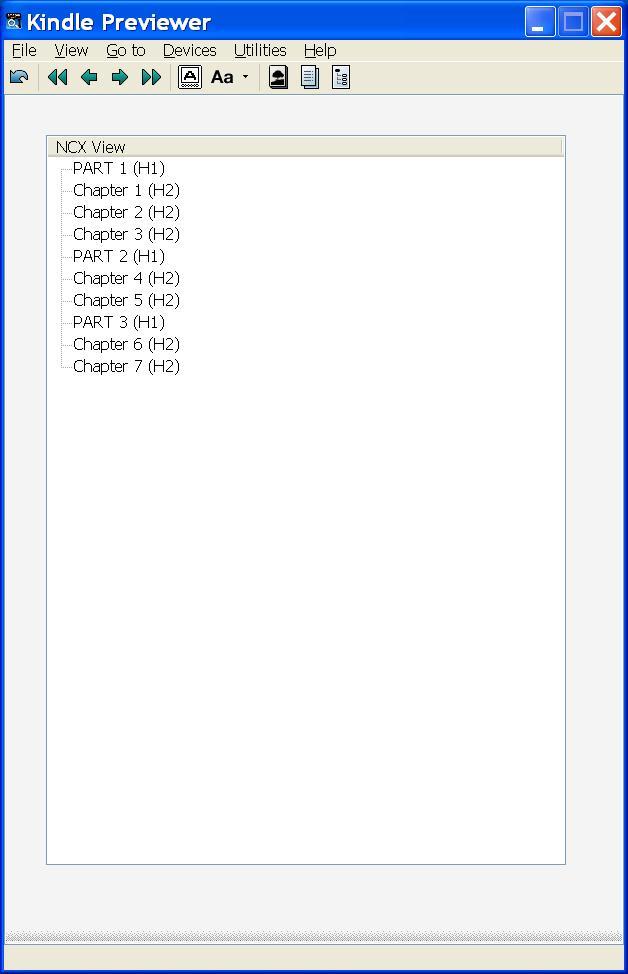
Task: Open the Aa font size dropdown
Action: click(x=229, y=77)
